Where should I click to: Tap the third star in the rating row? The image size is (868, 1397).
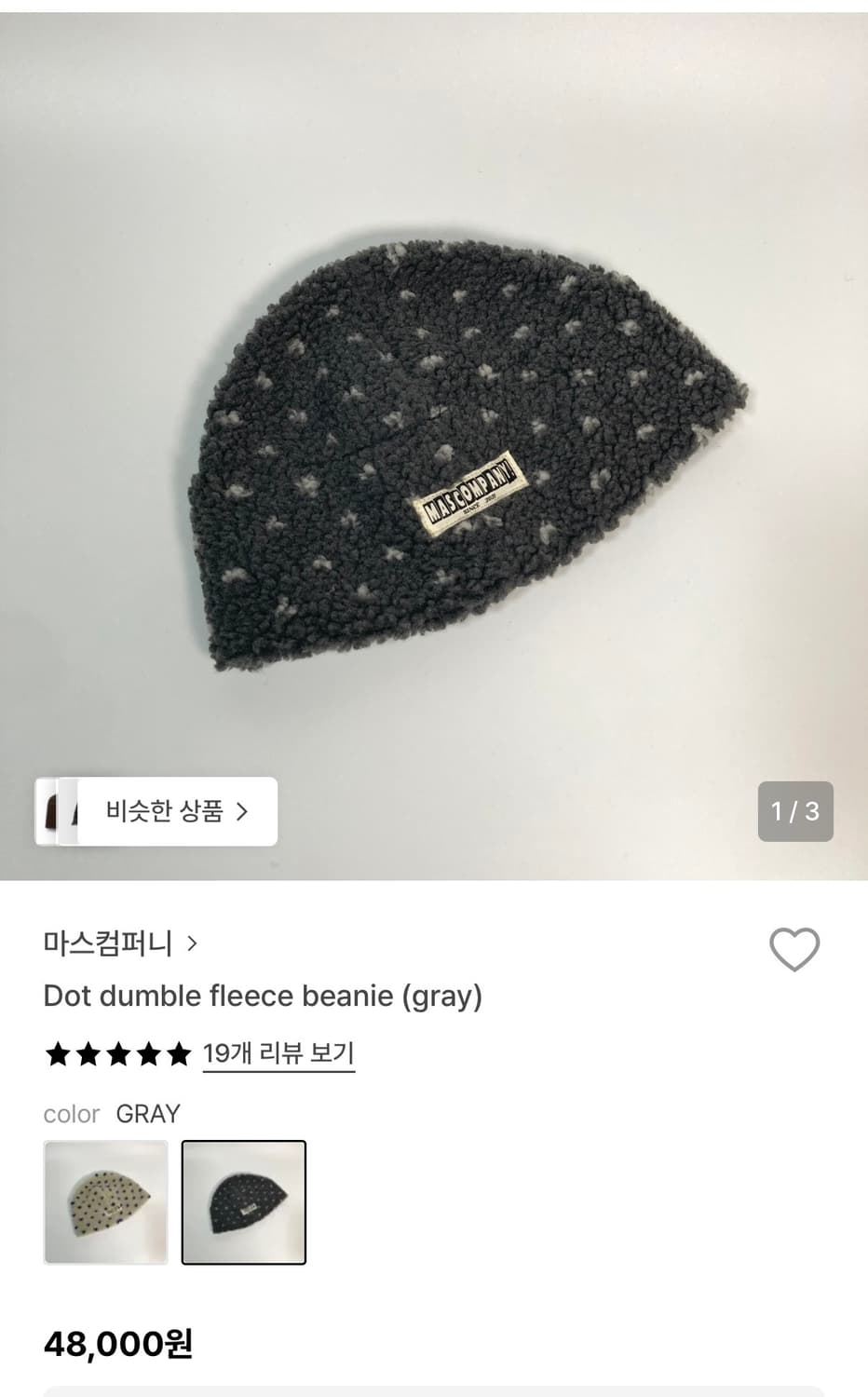click(118, 1053)
